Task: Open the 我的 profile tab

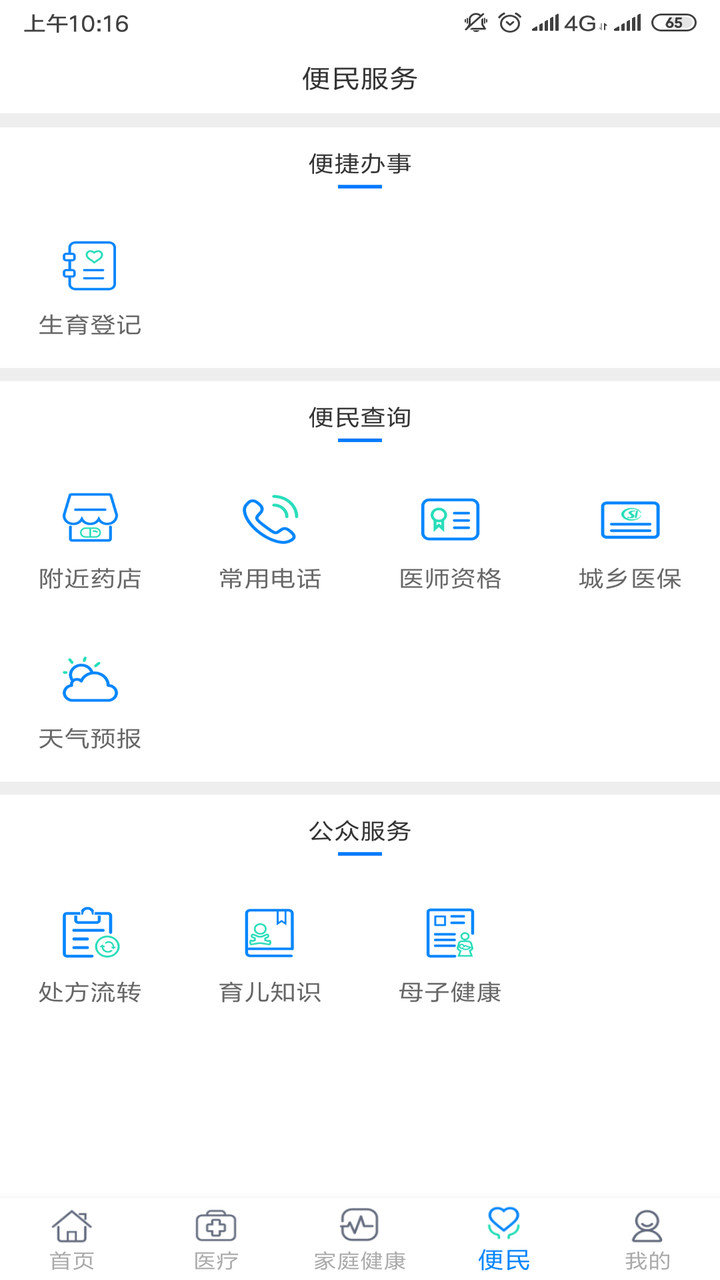Action: (x=647, y=1240)
